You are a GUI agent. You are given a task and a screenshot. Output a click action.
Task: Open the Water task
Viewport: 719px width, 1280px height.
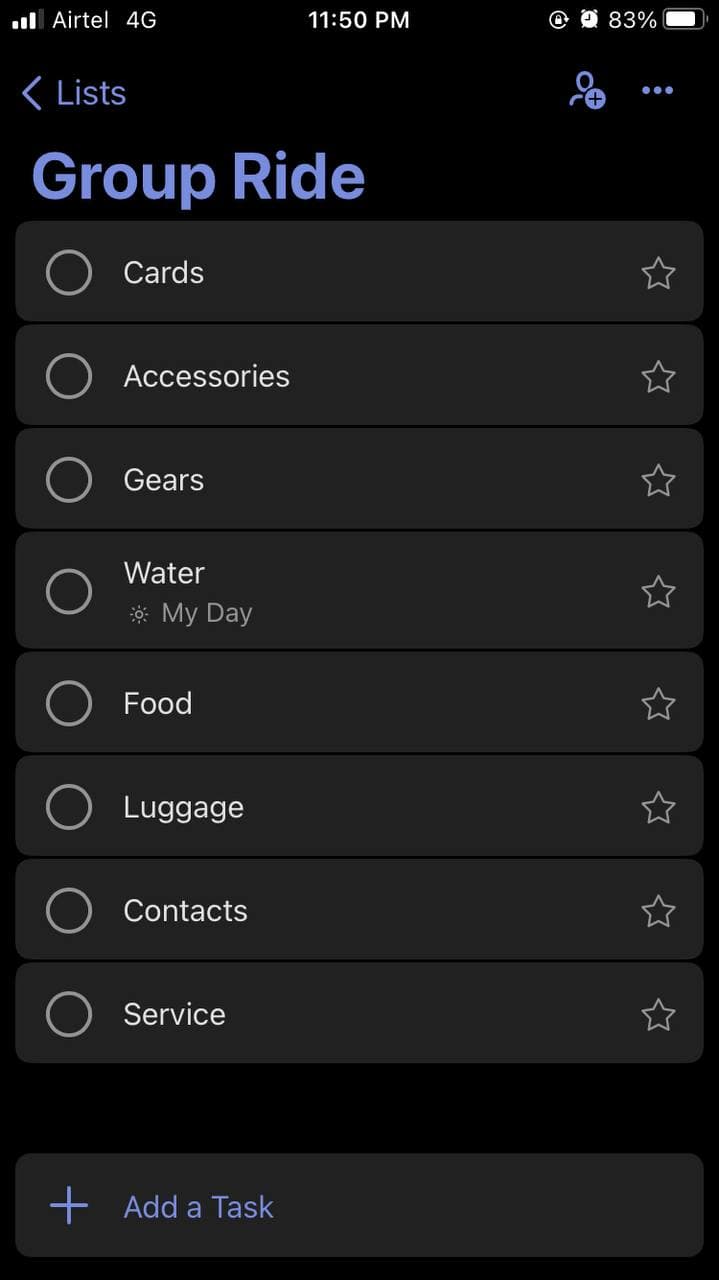pos(359,590)
